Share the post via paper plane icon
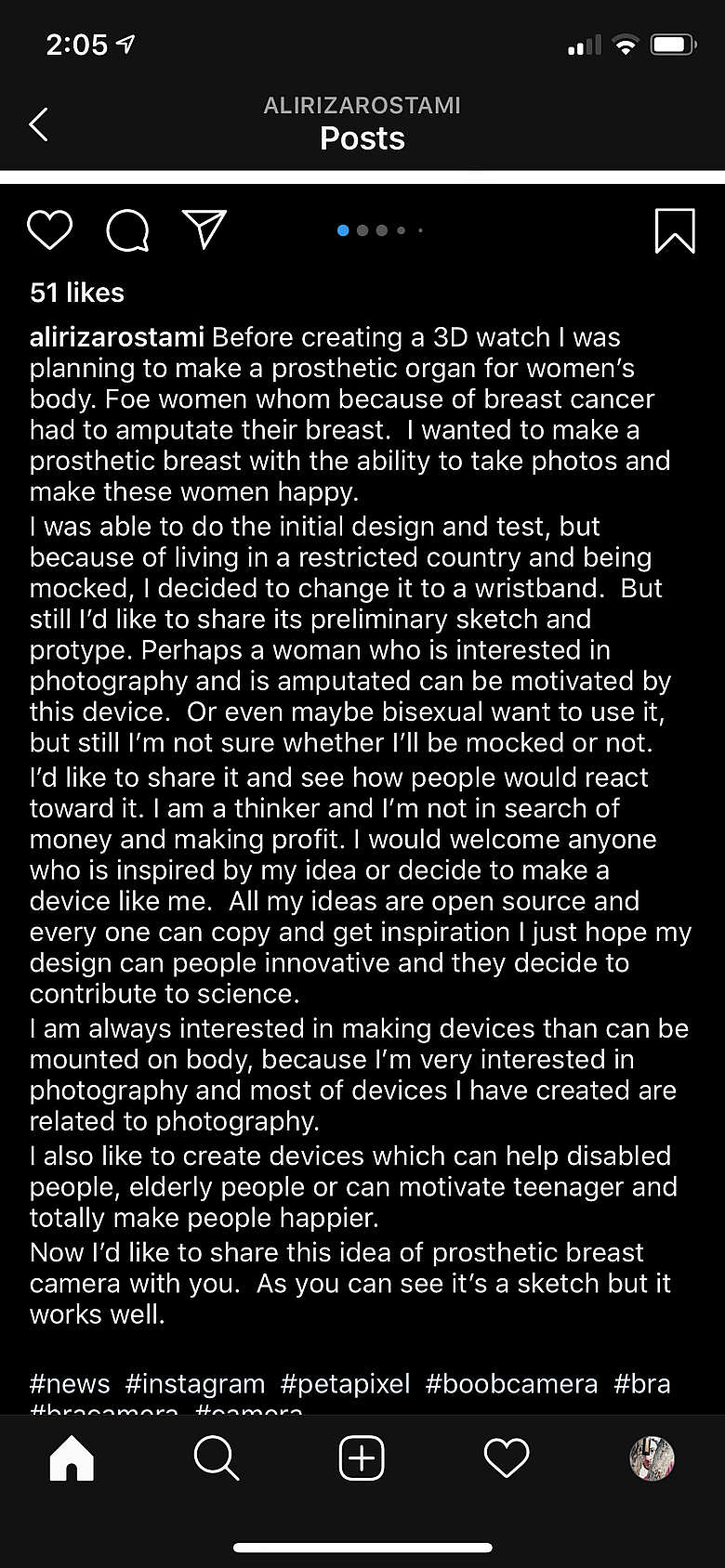Image resolution: width=725 pixels, height=1568 pixels. pyautogui.click(x=204, y=229)
